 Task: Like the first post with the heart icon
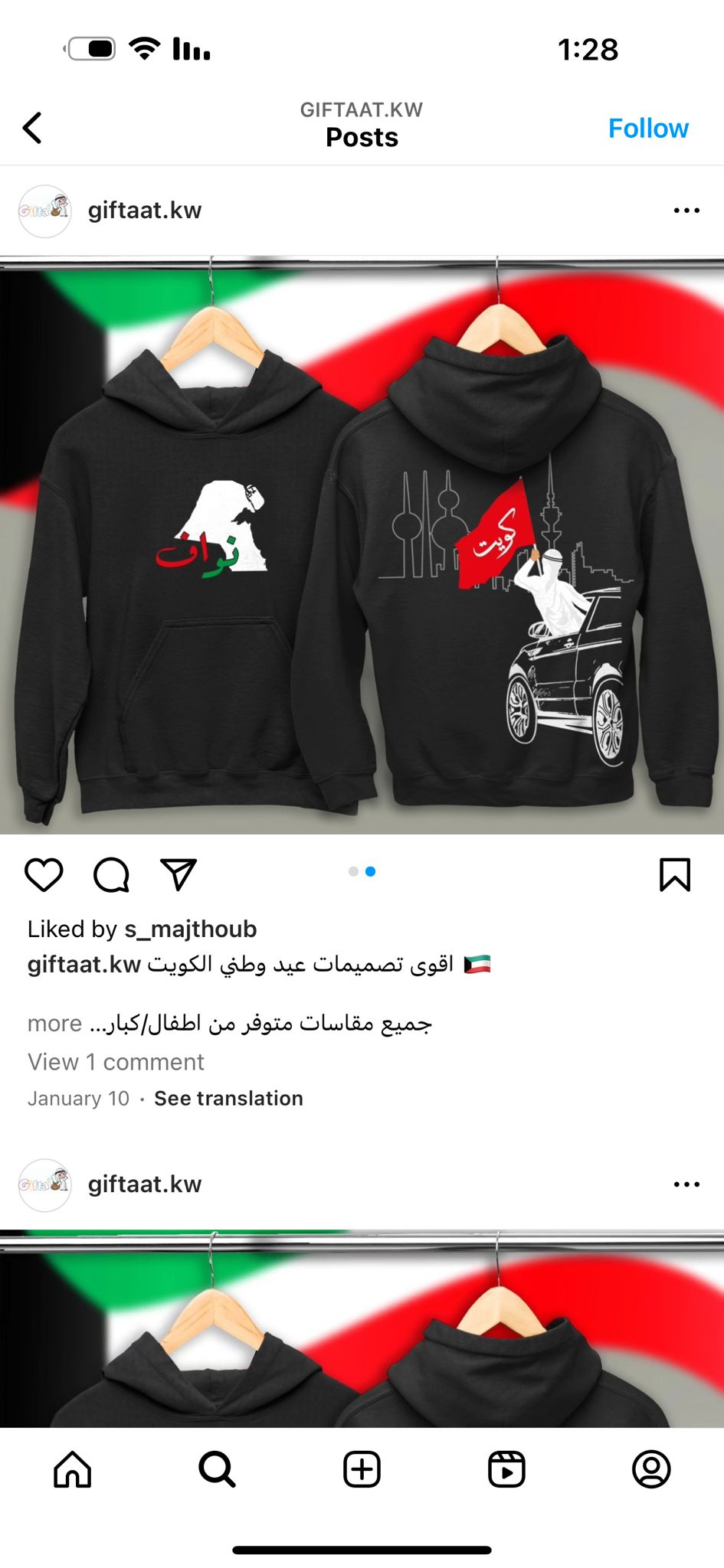[44, 874]
